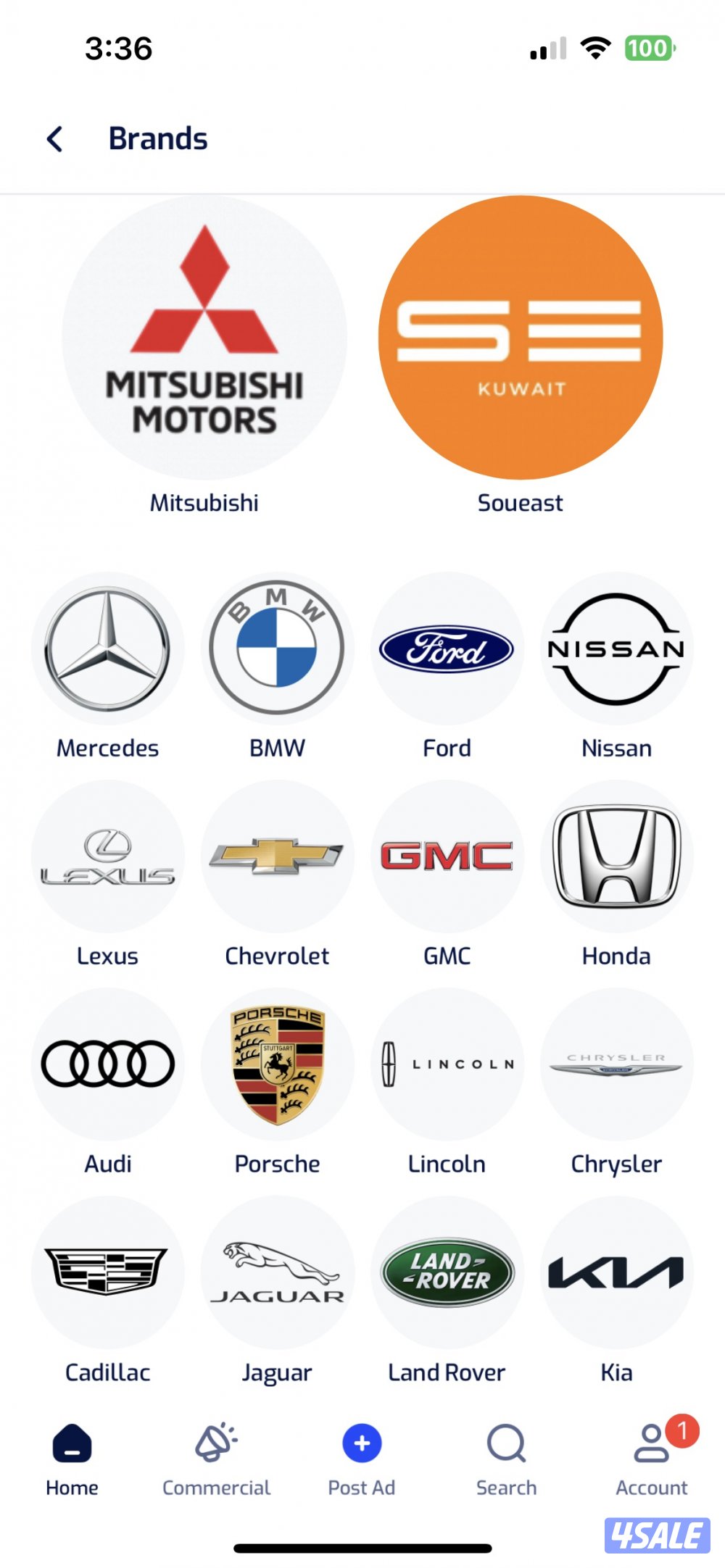Open the Audi brand

108,1065
